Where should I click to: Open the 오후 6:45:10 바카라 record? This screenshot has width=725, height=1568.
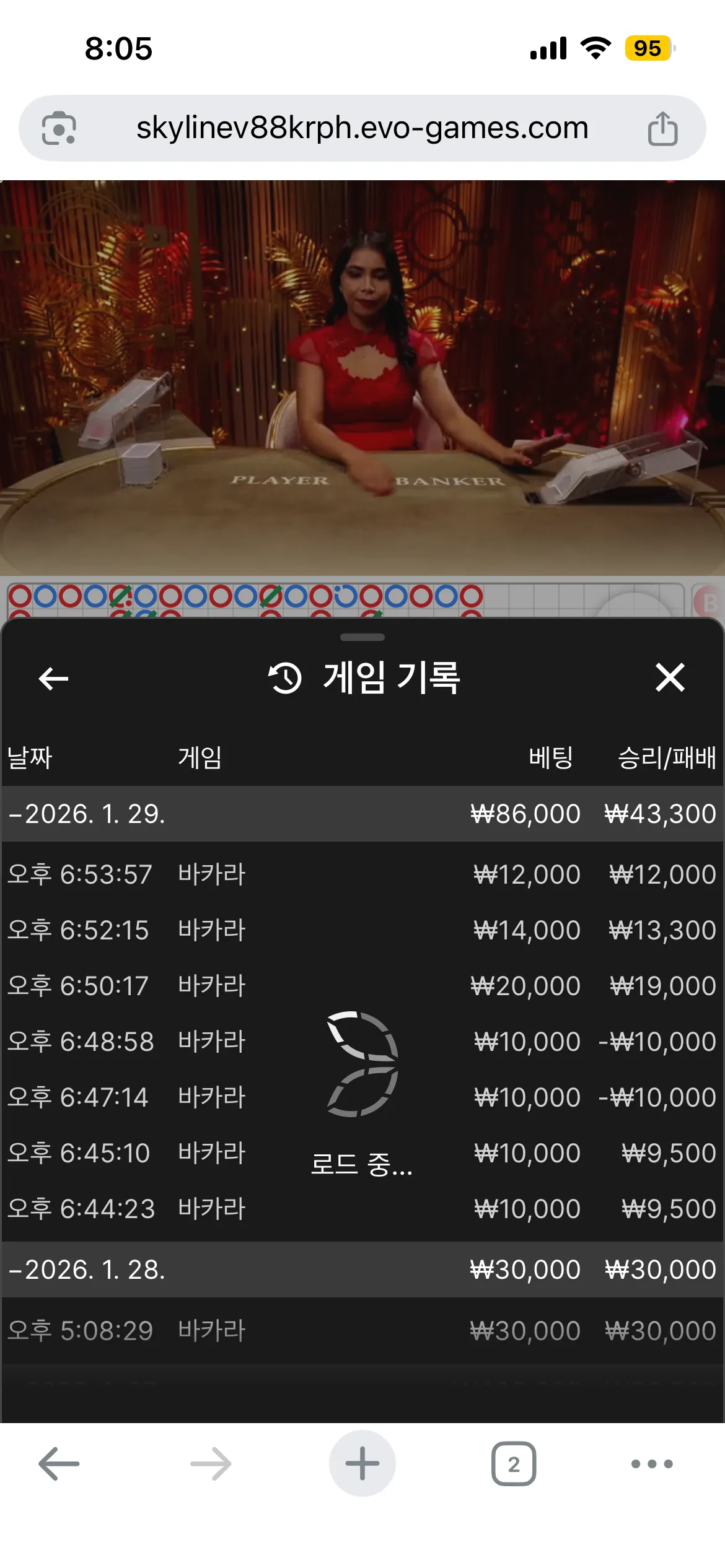coord(362,1153)
